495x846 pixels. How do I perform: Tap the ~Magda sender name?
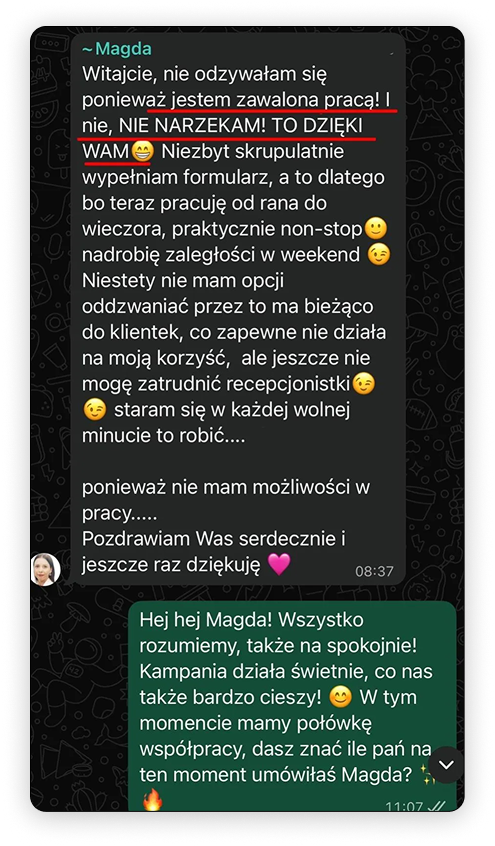(117, 49)
